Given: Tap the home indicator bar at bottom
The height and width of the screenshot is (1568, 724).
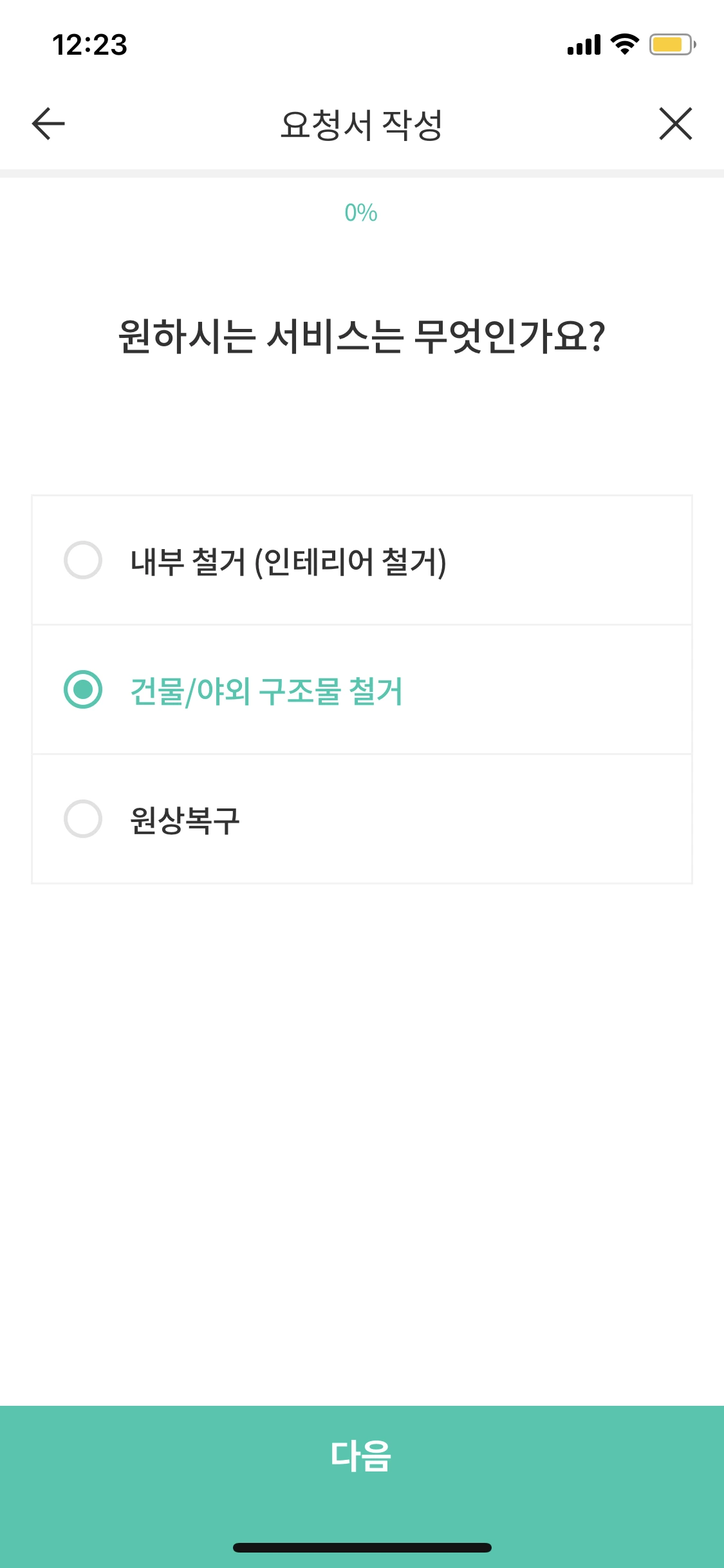Looking at the screenshot, I should pos(362,1549).
